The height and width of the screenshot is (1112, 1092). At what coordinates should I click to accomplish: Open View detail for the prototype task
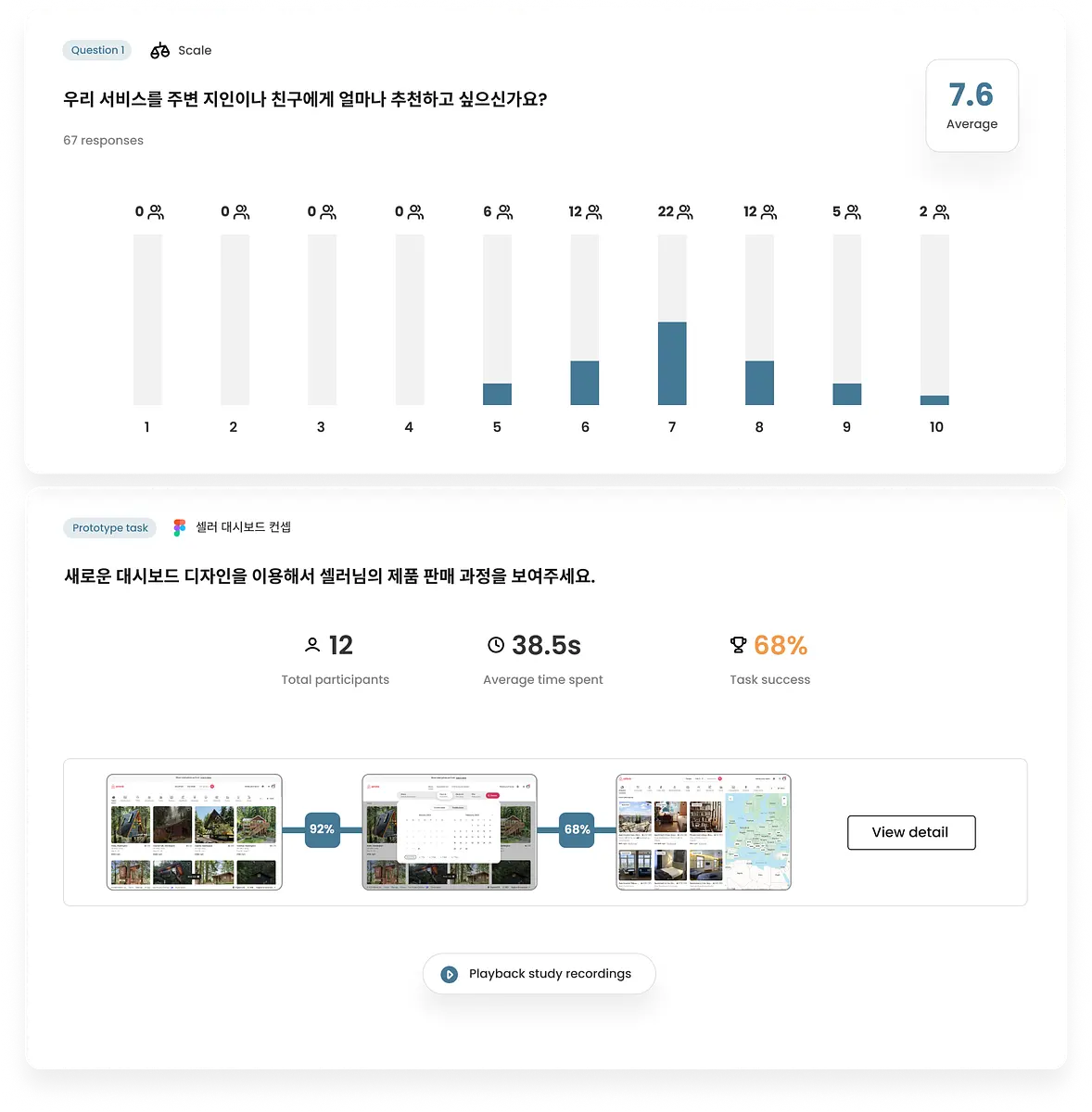(911, 832)
